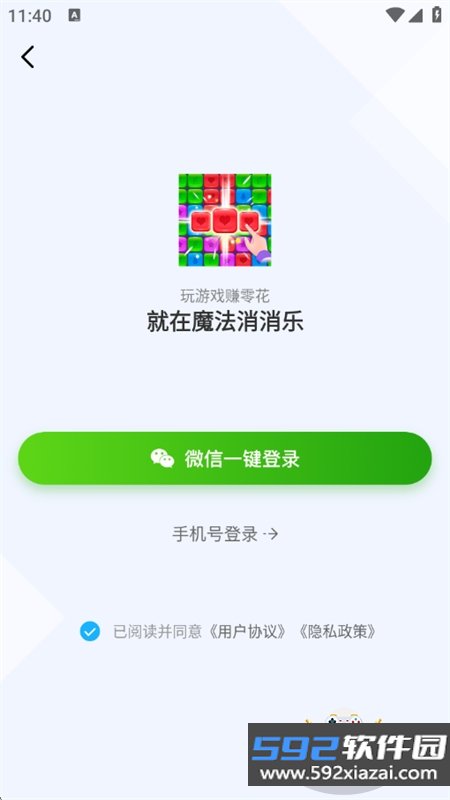
Task: Open the 《用户协议》 link
Action: click(249, 632)
